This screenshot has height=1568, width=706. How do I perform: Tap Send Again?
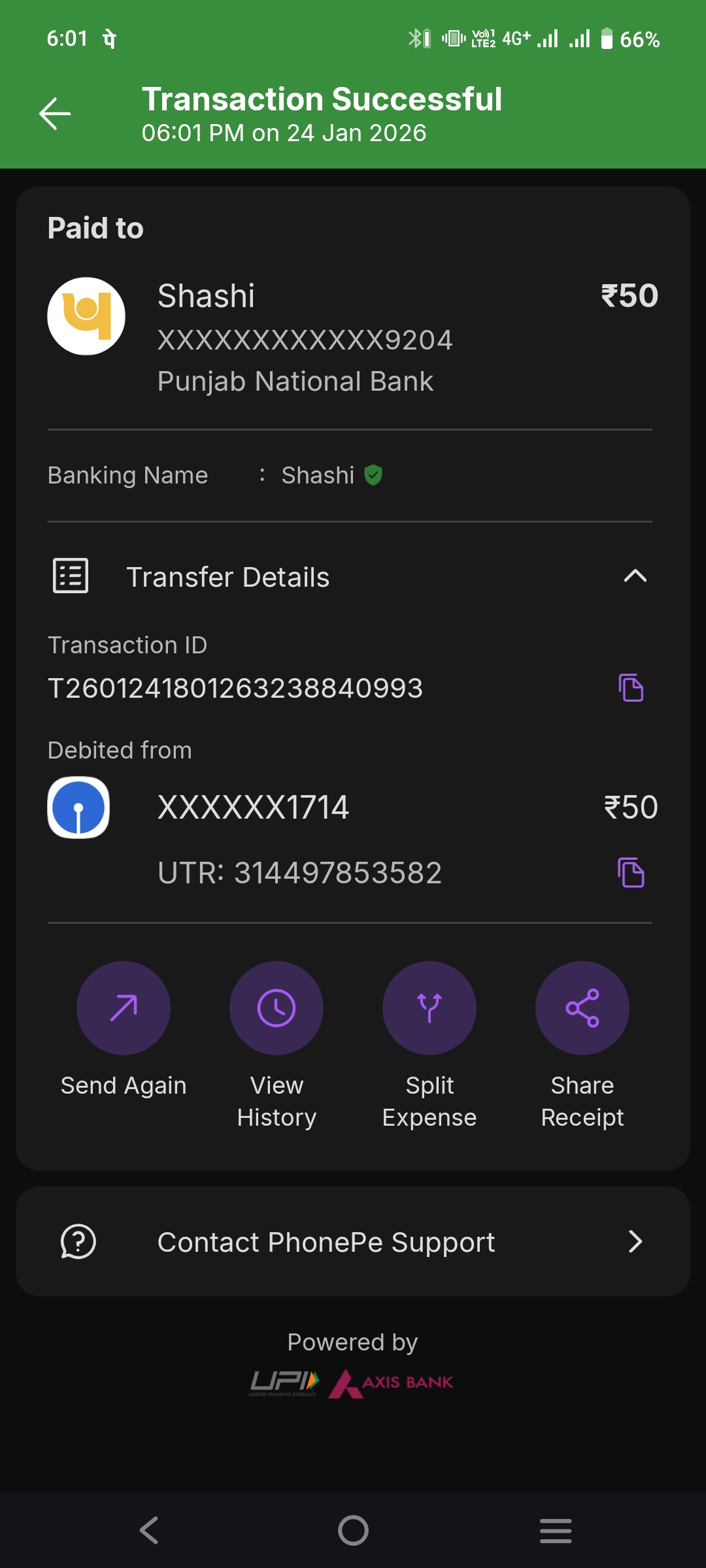coord(124,1008)
